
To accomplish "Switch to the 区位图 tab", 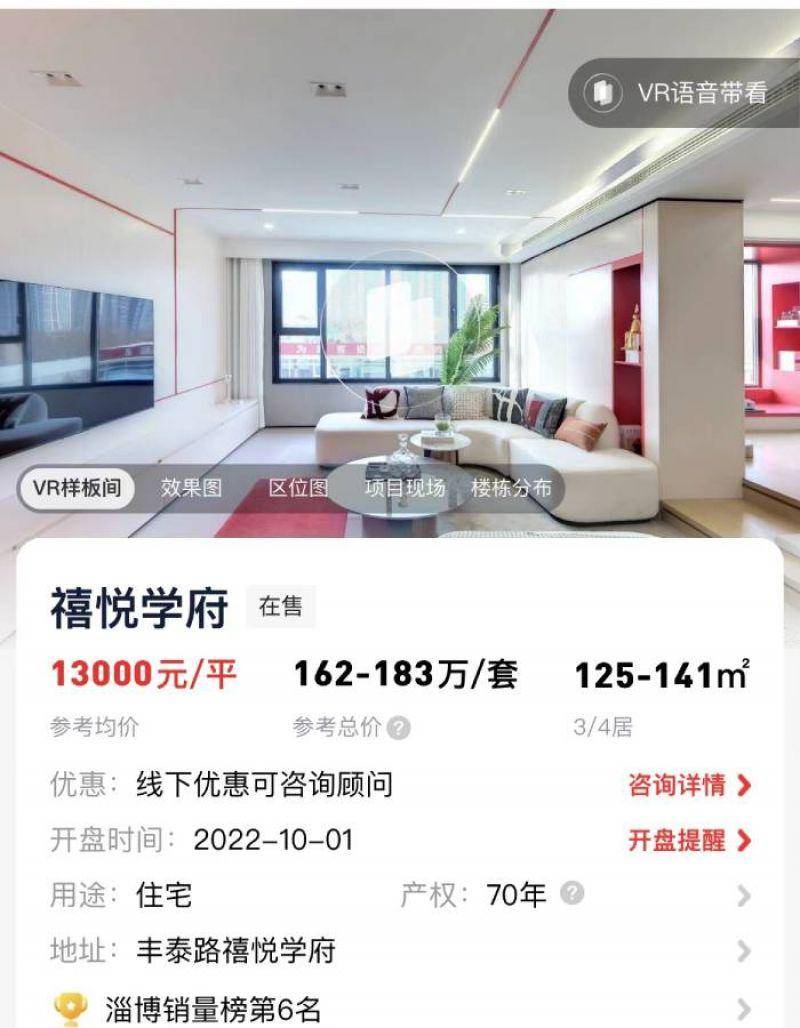I will [x=298, y=488].
